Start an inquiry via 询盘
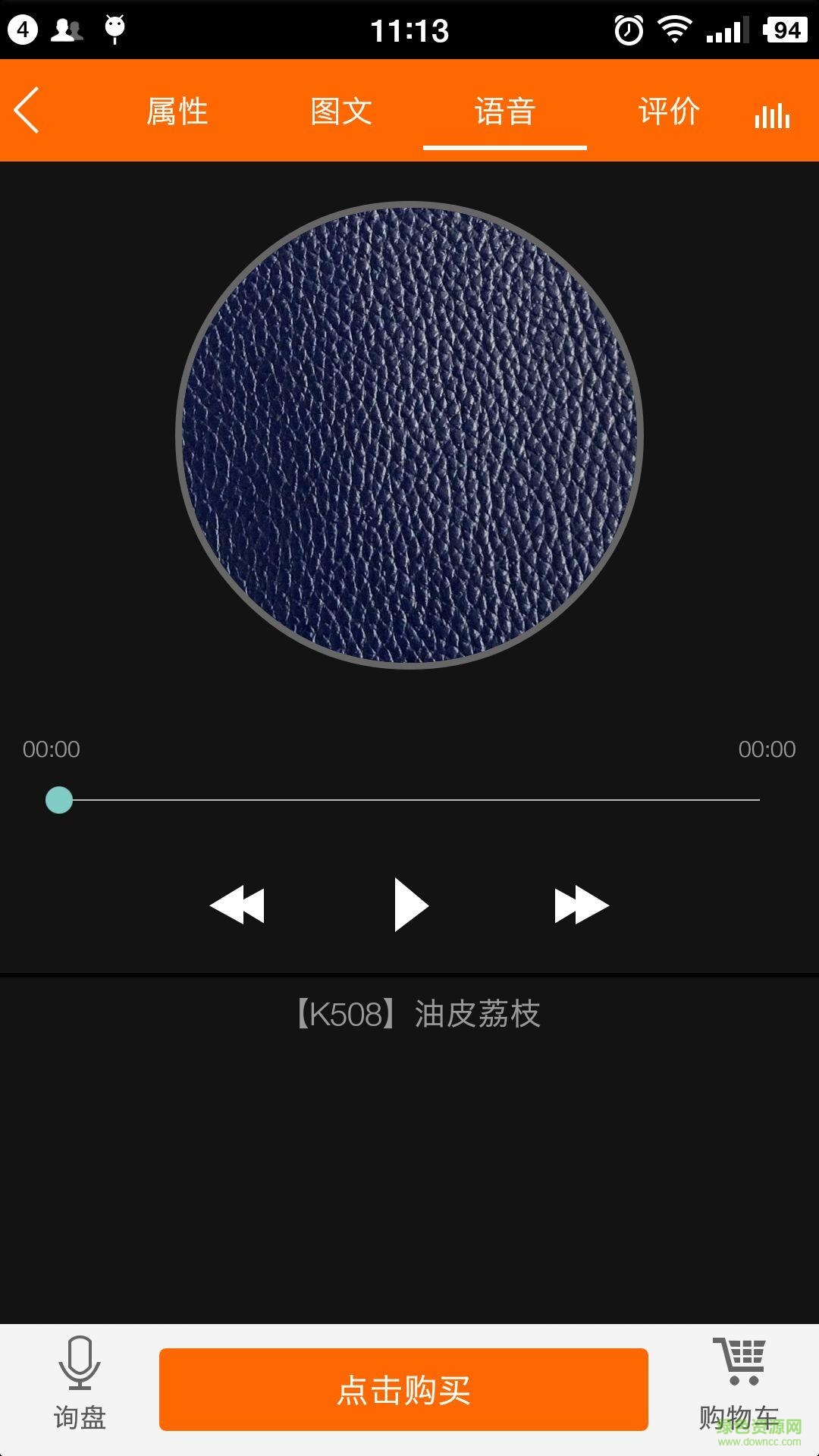819x1456 pixels. [80, 1385]
